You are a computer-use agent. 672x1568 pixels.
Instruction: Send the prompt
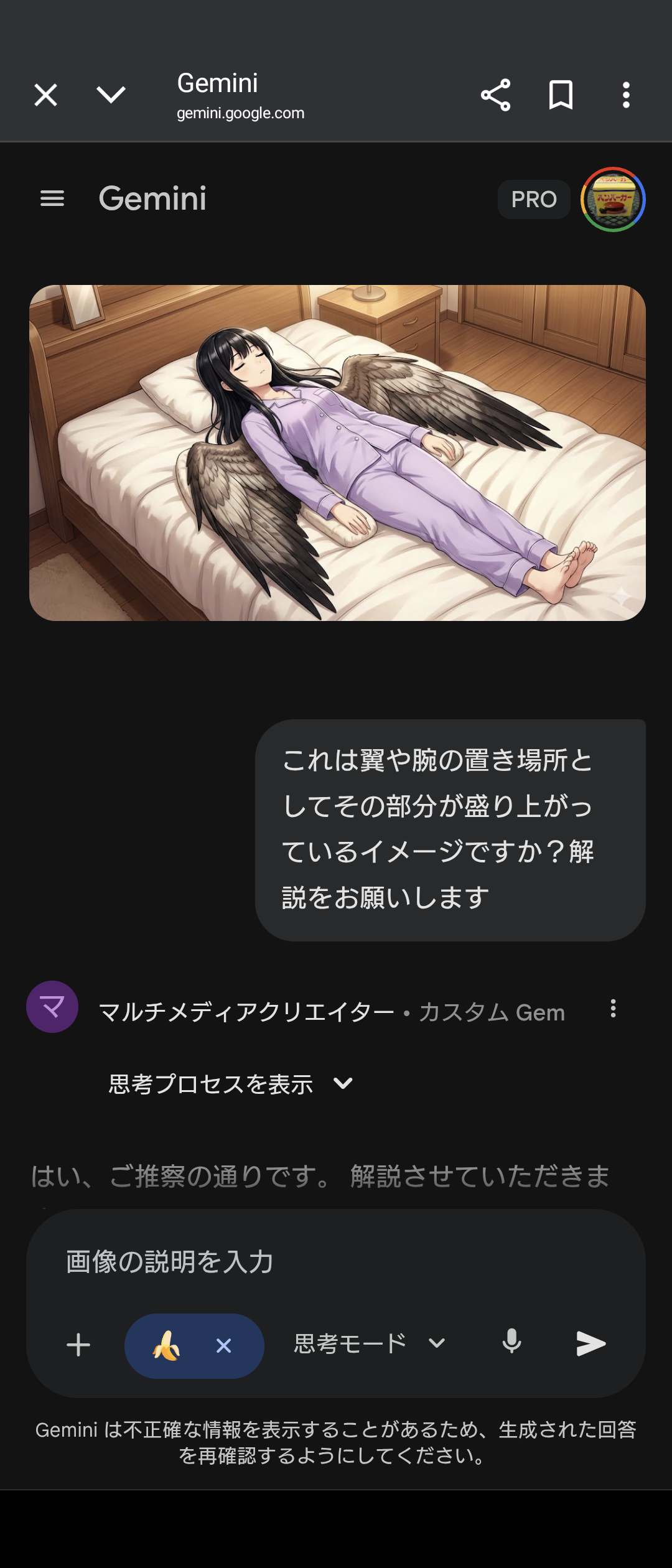click(x=590, y=1343)
